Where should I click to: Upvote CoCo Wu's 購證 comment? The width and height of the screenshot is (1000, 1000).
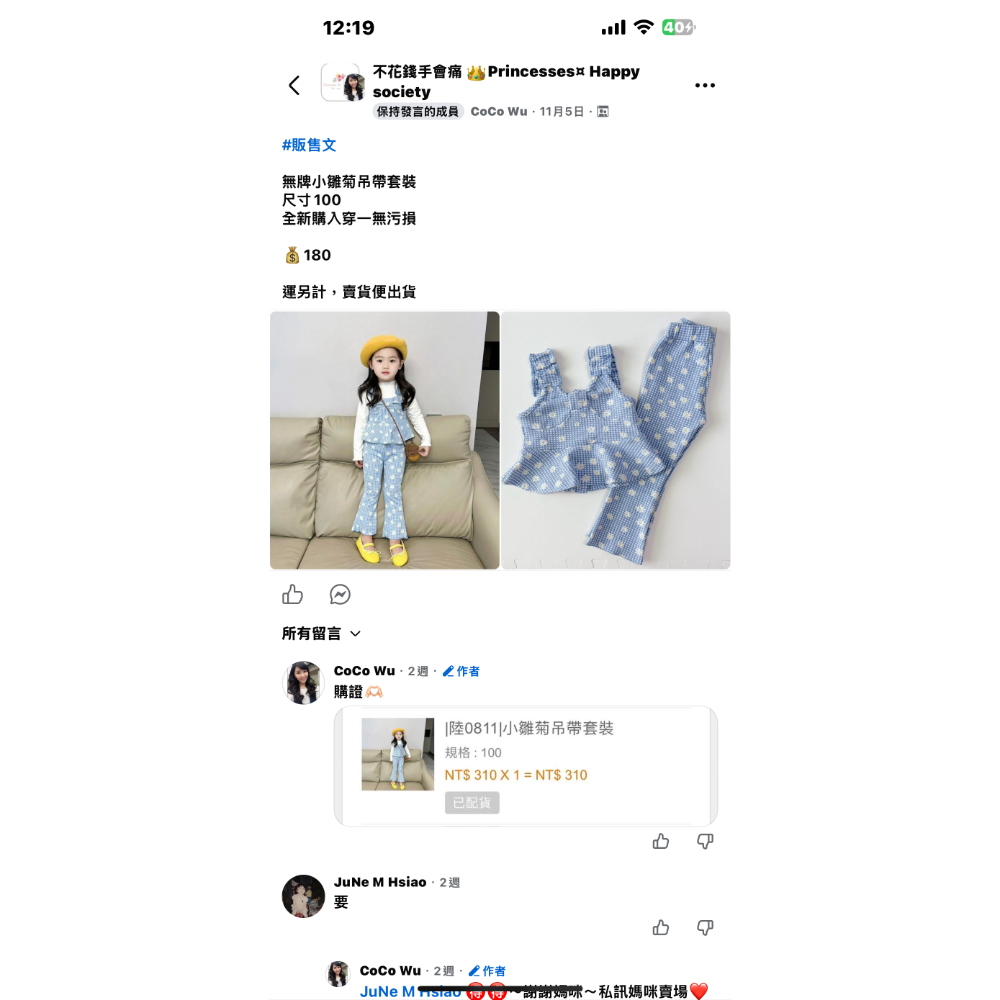pyautogui.click(x=661, y=841)
